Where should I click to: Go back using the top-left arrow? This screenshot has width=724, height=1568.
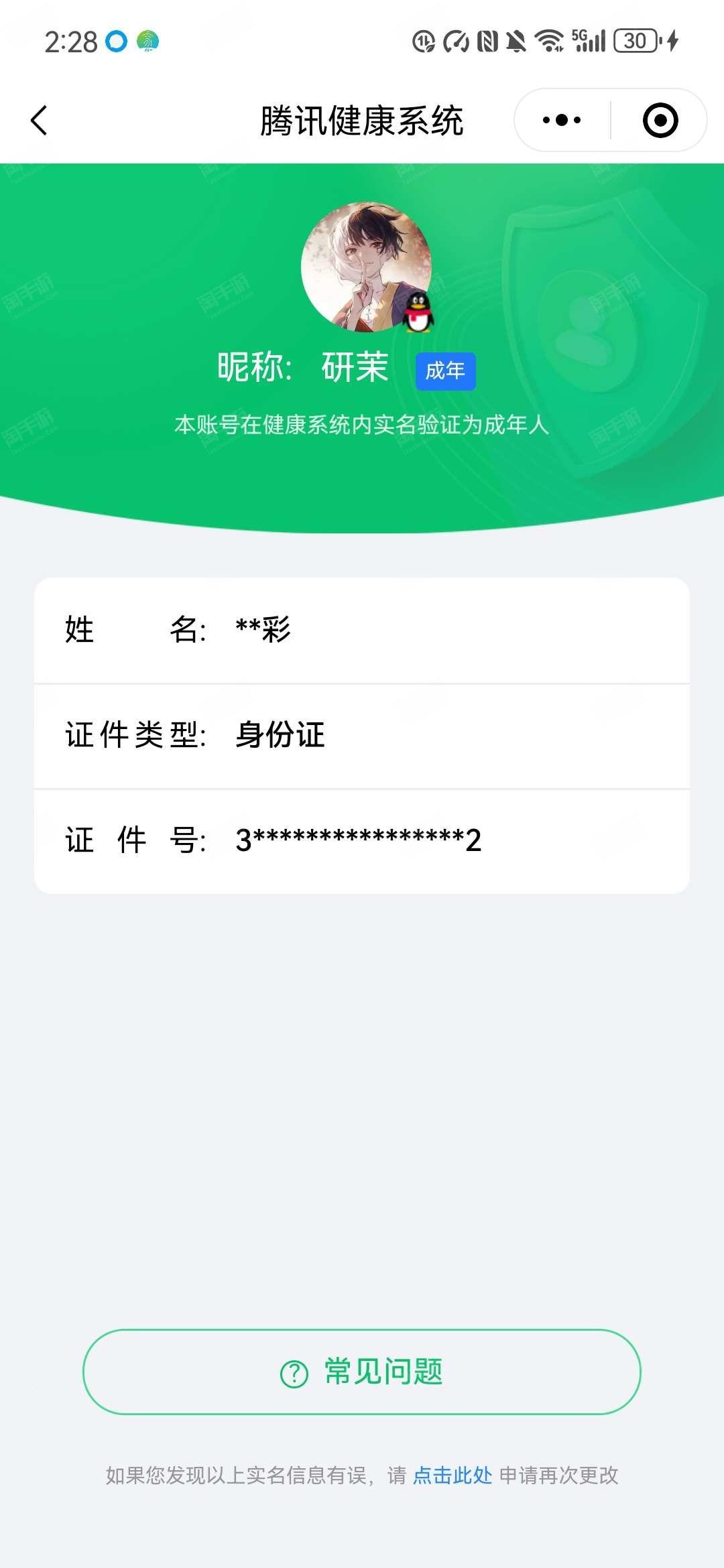pyautogui.click(x=39, y=121)
